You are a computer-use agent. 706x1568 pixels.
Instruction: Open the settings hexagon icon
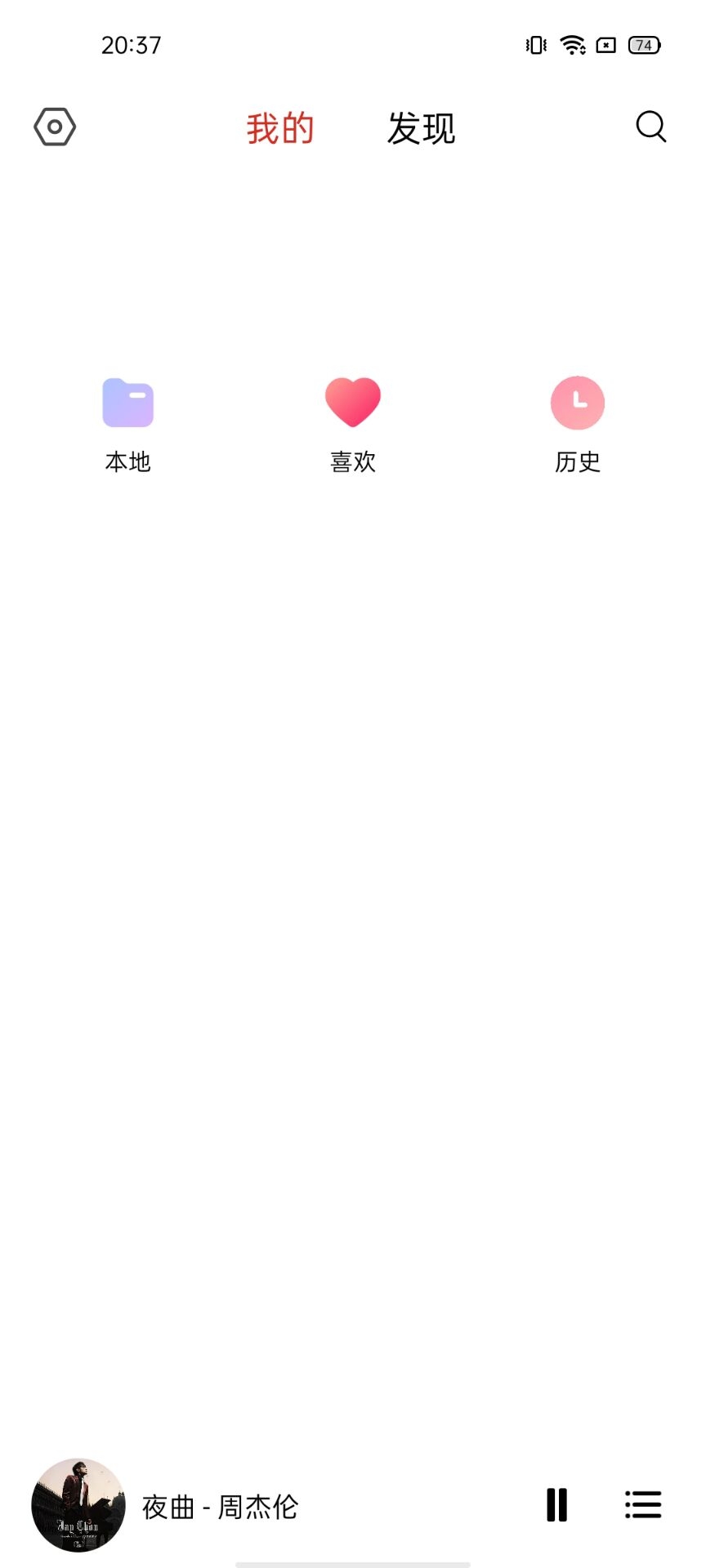[x=55, y=127]
